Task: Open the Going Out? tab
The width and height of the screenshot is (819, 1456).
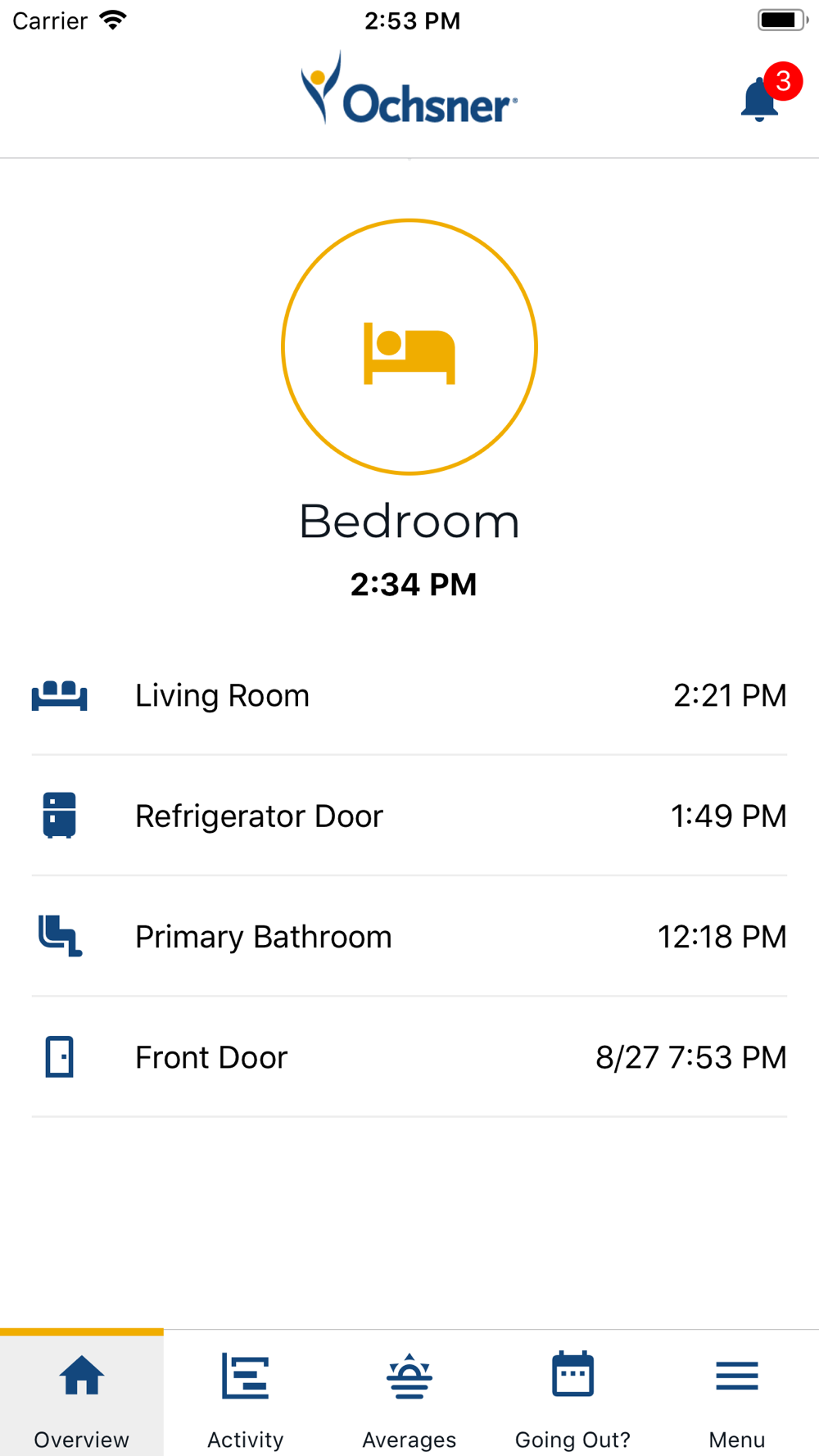Action: 573,1395
